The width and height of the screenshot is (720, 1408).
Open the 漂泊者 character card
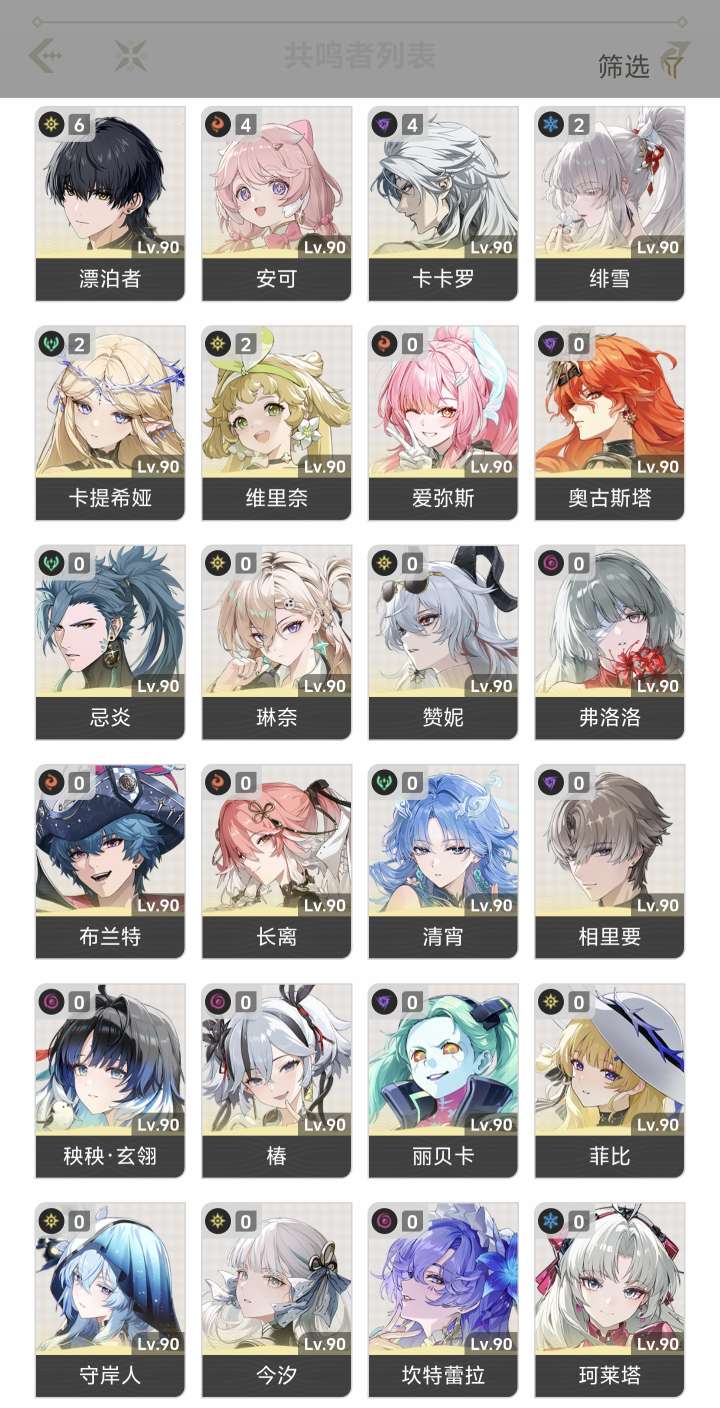110,204
